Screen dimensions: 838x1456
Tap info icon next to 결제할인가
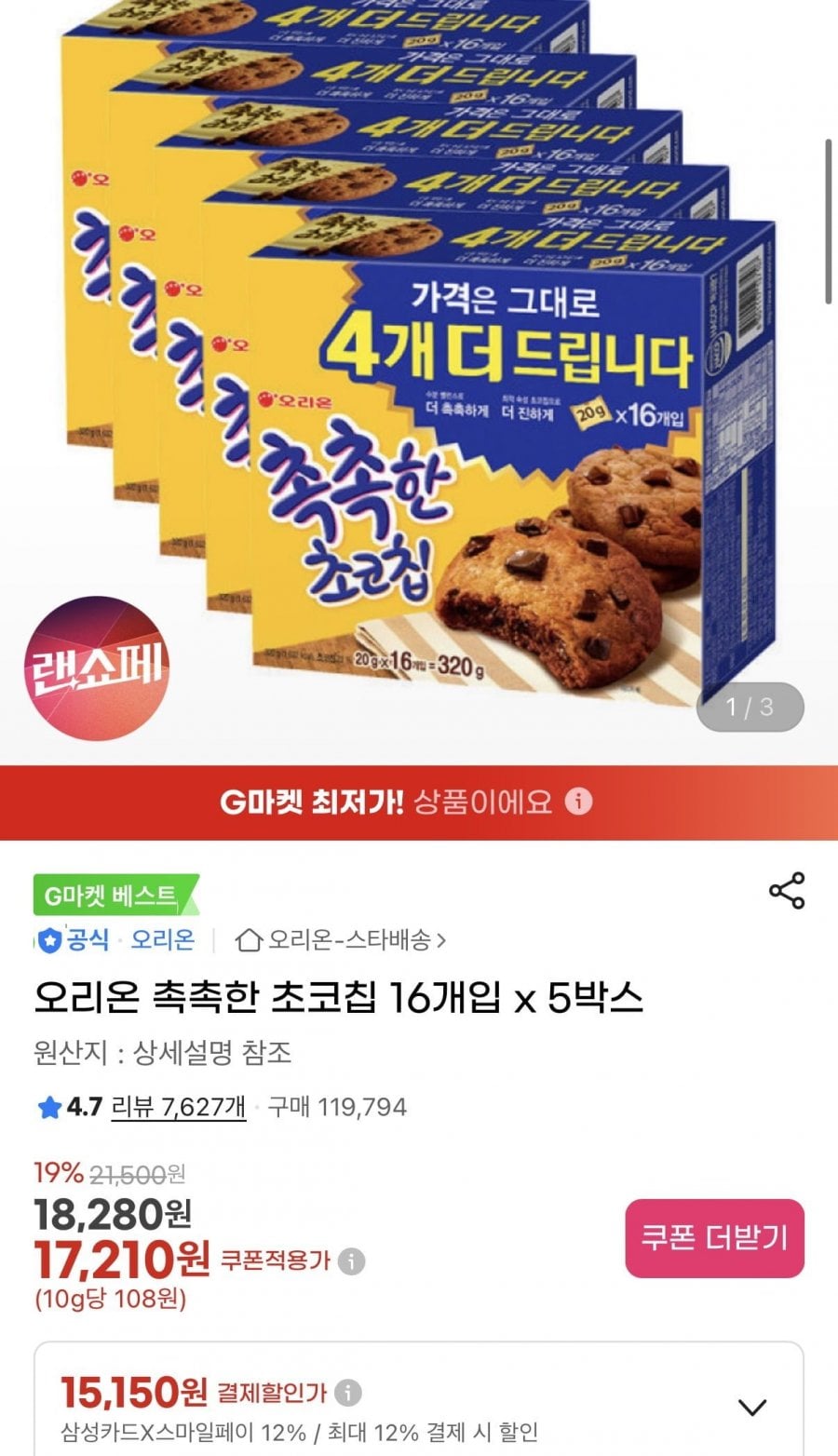click(x=347, y=1394)
